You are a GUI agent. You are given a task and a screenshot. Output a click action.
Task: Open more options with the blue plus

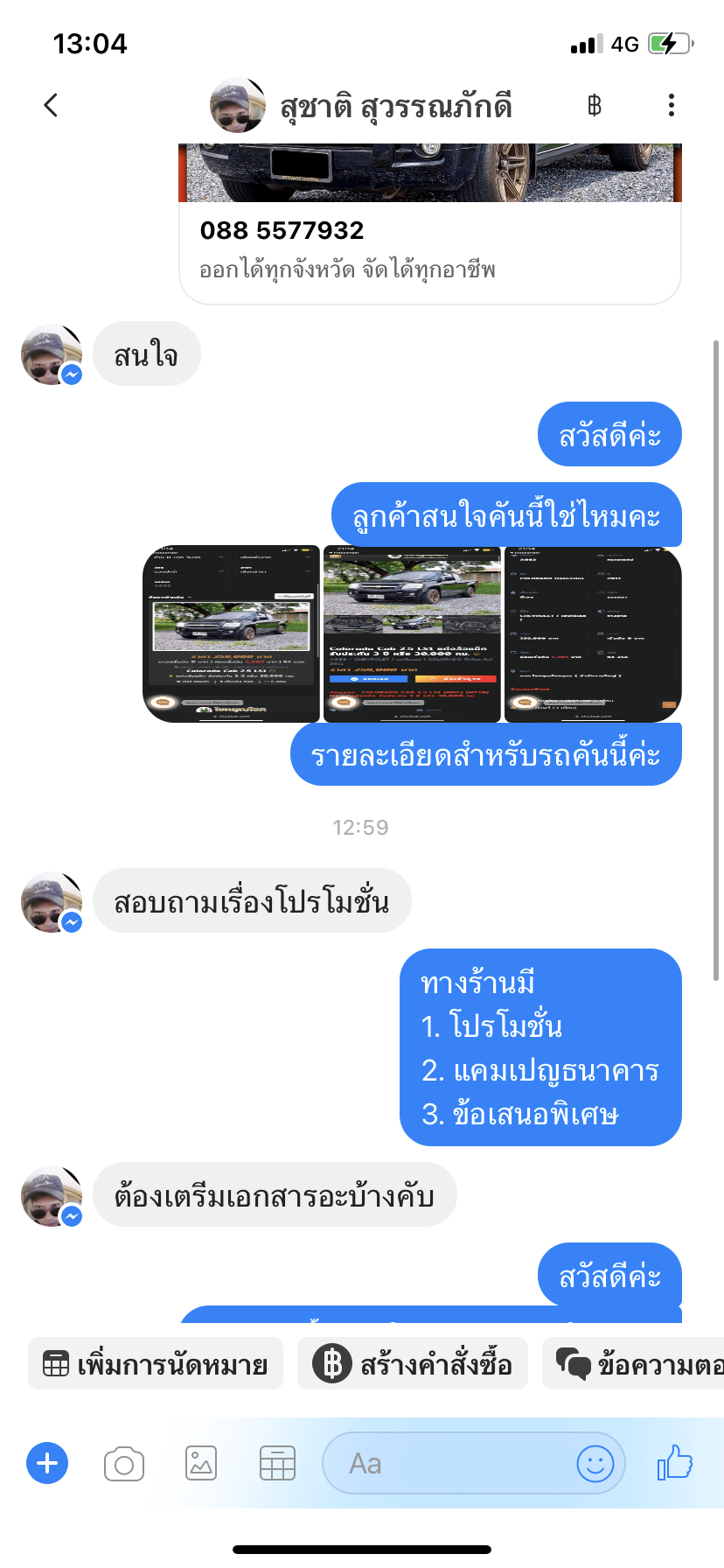point(47,1463)
